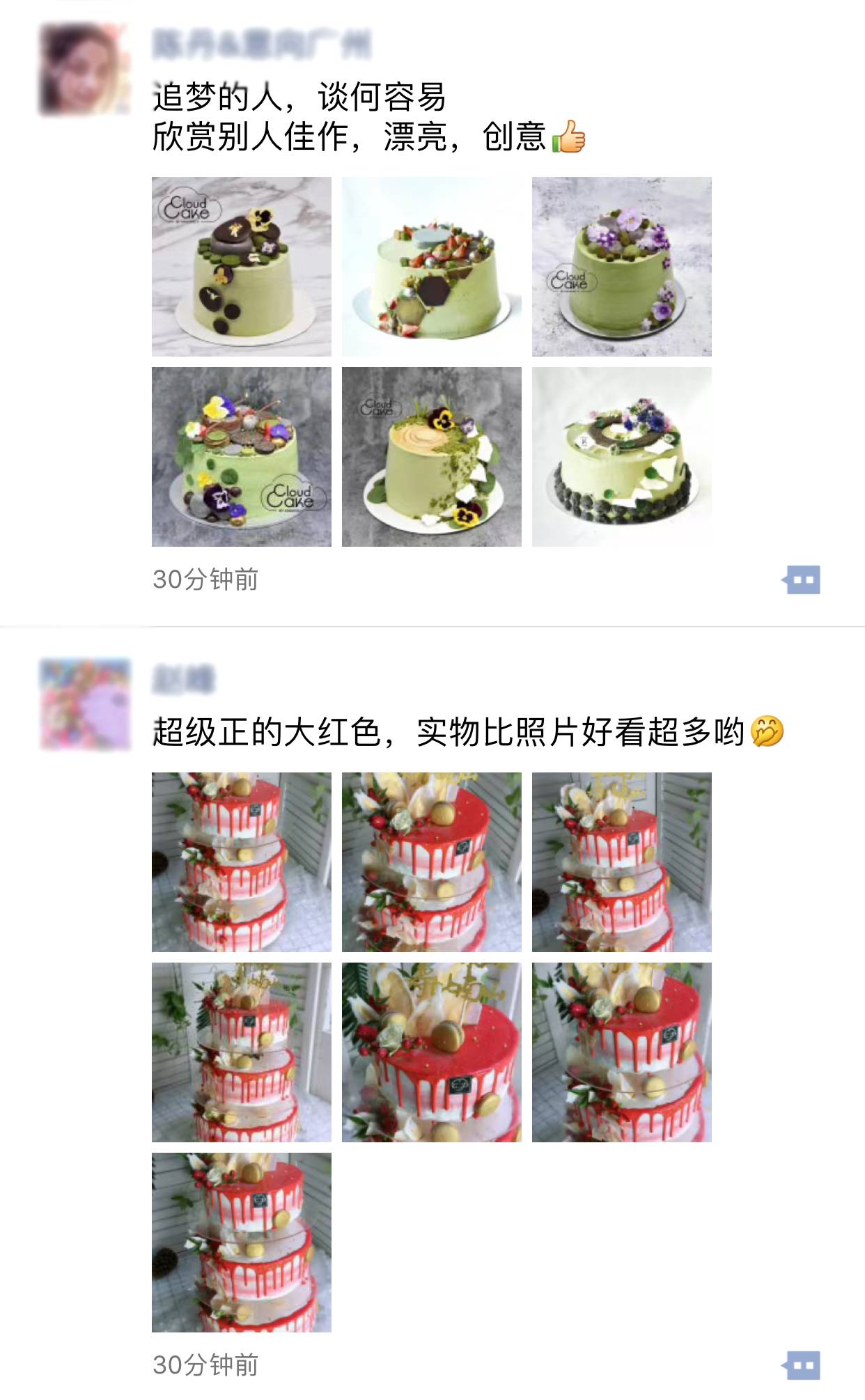View matcha cake photo with chocolate discs

pyautogui.click(x=241, y=267)
